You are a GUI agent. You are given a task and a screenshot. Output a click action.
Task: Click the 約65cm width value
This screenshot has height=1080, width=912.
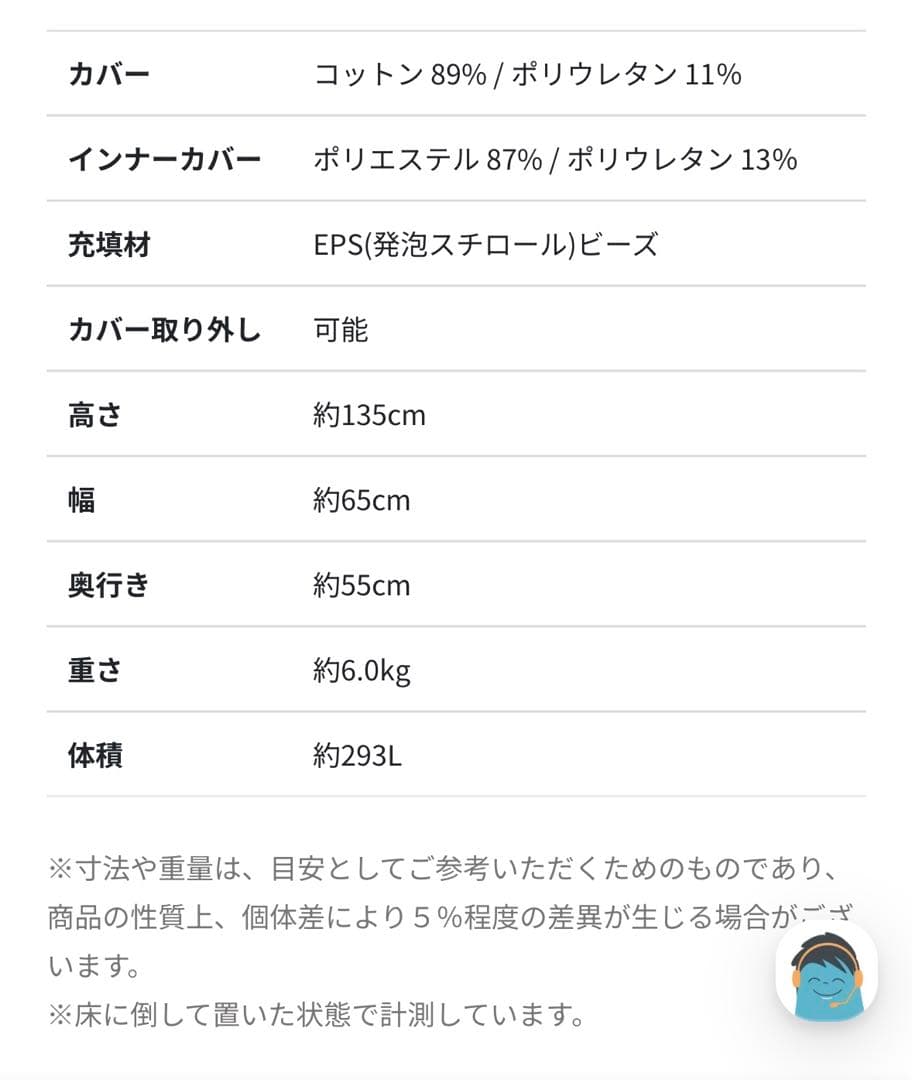pos(362,500)
